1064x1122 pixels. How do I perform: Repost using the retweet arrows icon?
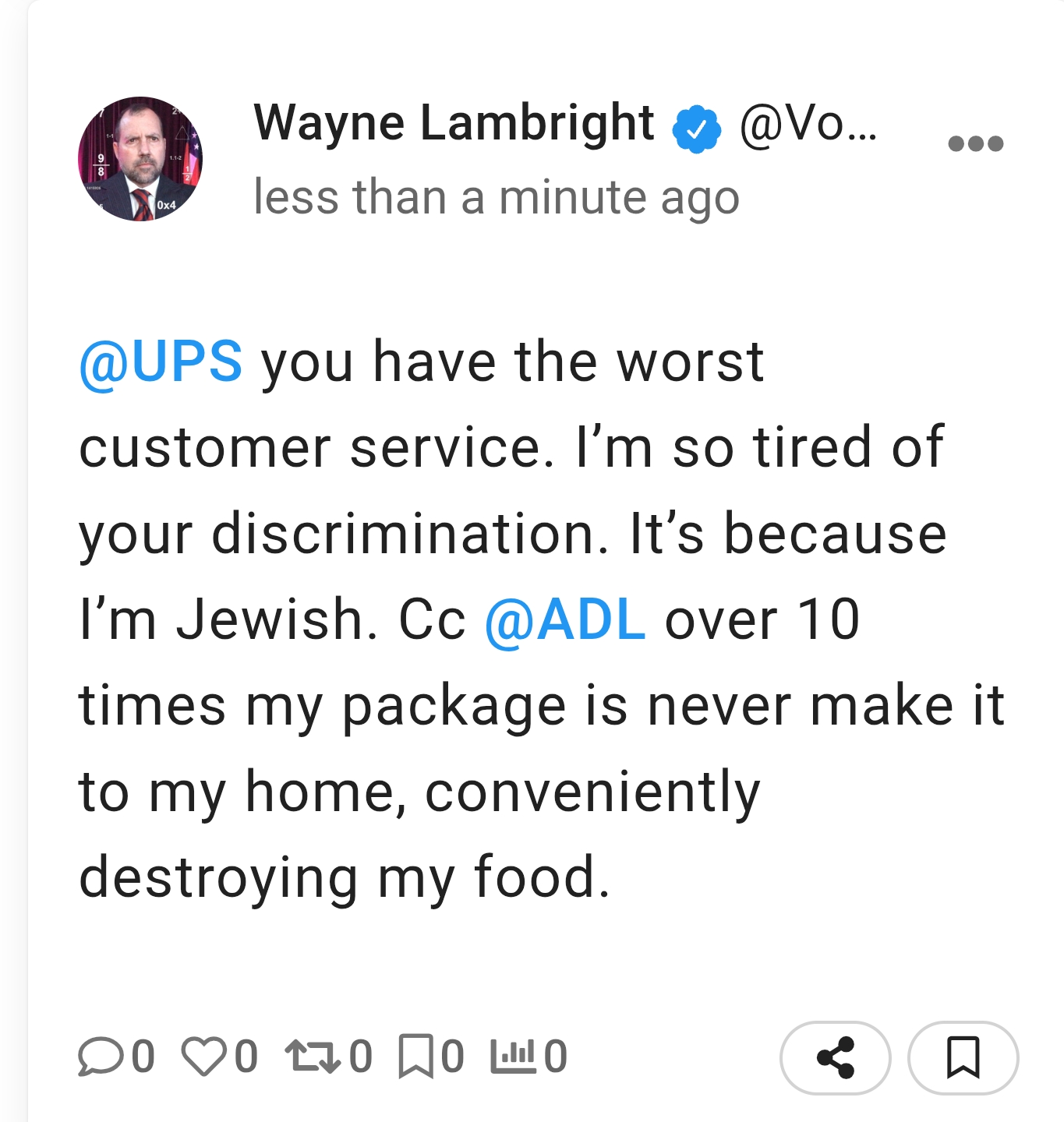313,1057
